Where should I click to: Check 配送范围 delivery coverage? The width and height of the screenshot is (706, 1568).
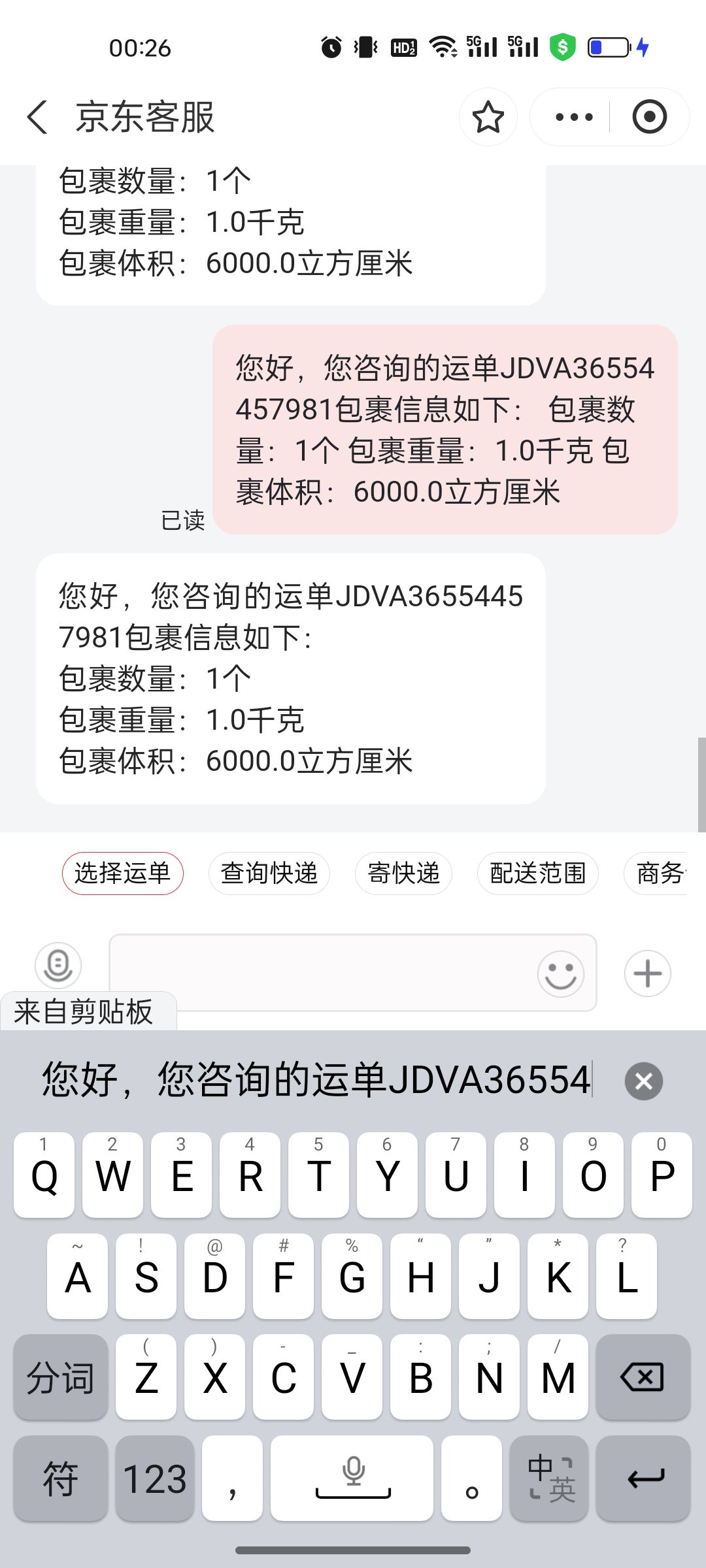click(x=538, y=874)
